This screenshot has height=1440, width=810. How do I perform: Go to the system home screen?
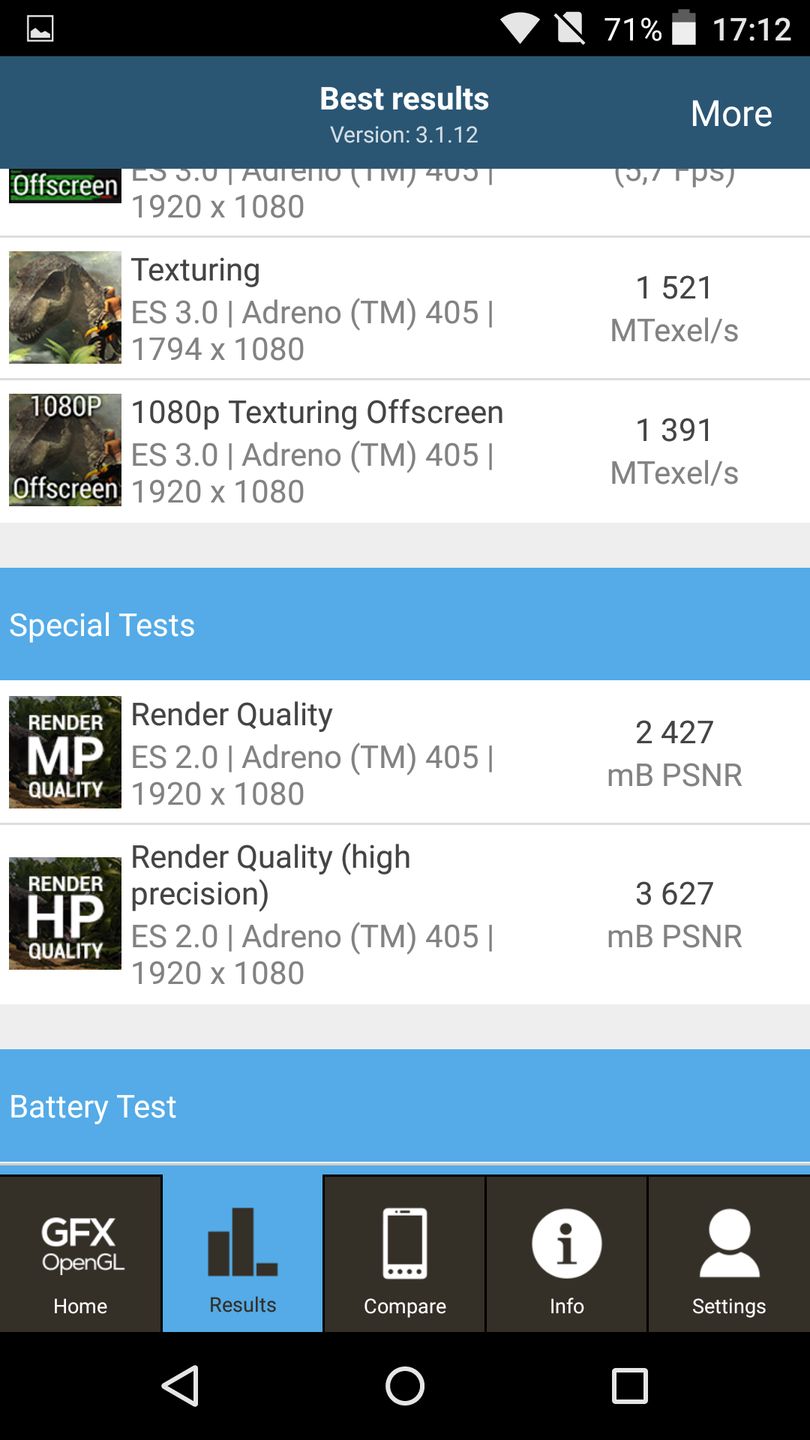click(x=405, y=1386)
